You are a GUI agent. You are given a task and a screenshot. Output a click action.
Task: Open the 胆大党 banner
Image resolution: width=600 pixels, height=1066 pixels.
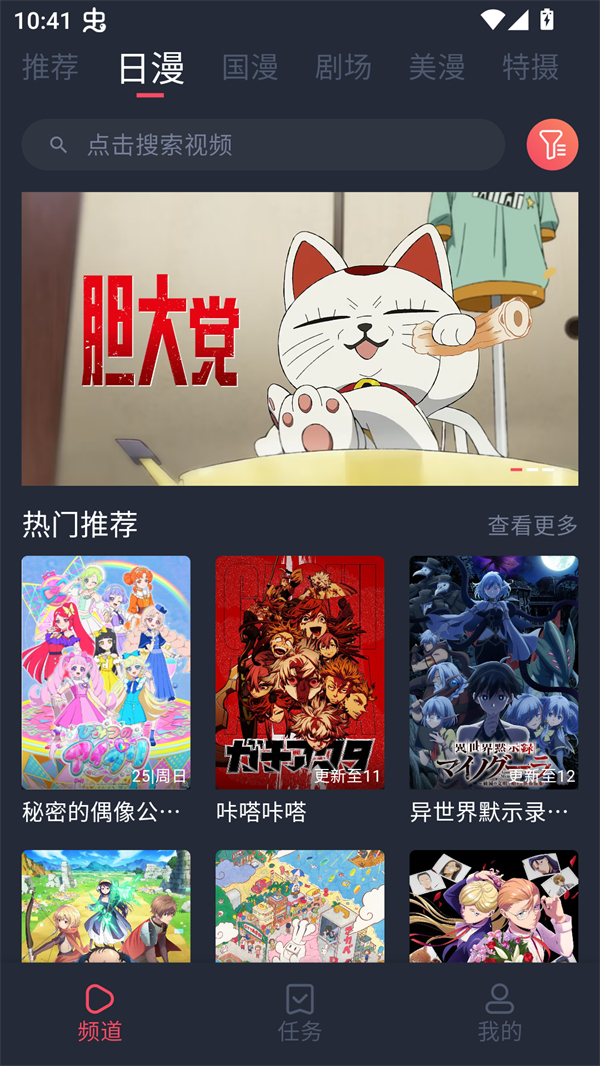[x=300, y=339]
